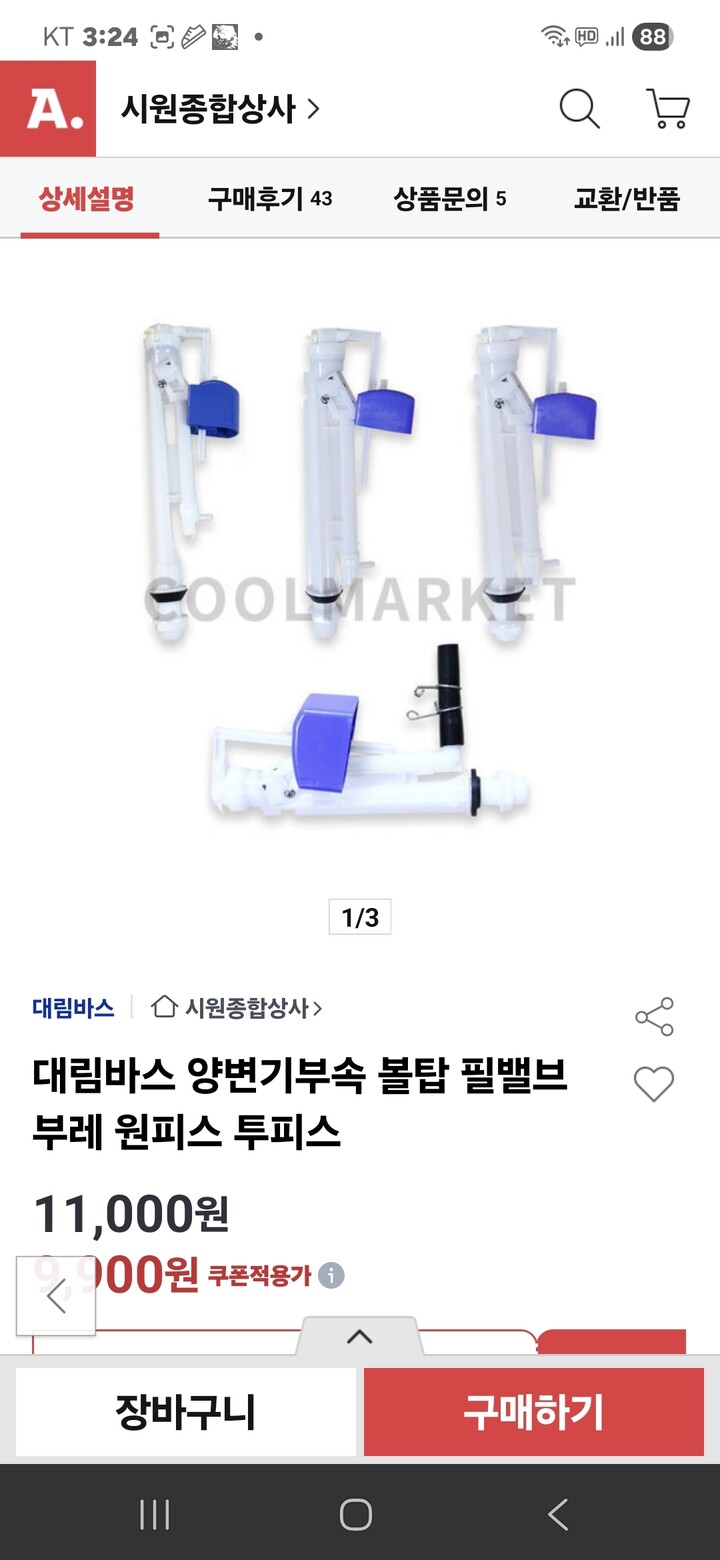This screenshot has height=1560, width=720.
Task: Tap the coupon price info icon
Action: pyautogui.click(x=331, y=1277)
